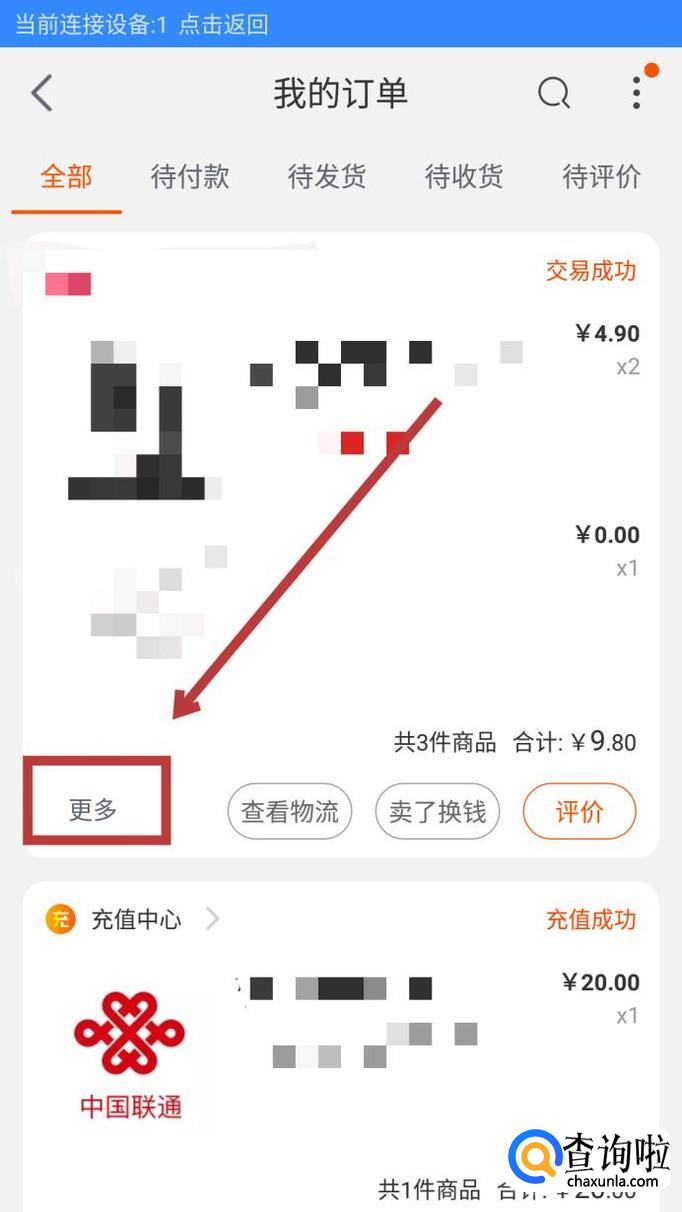Switch to the 待评价 tab
The height and width of the screenshot is (1212, 682).
coord(601,177)
